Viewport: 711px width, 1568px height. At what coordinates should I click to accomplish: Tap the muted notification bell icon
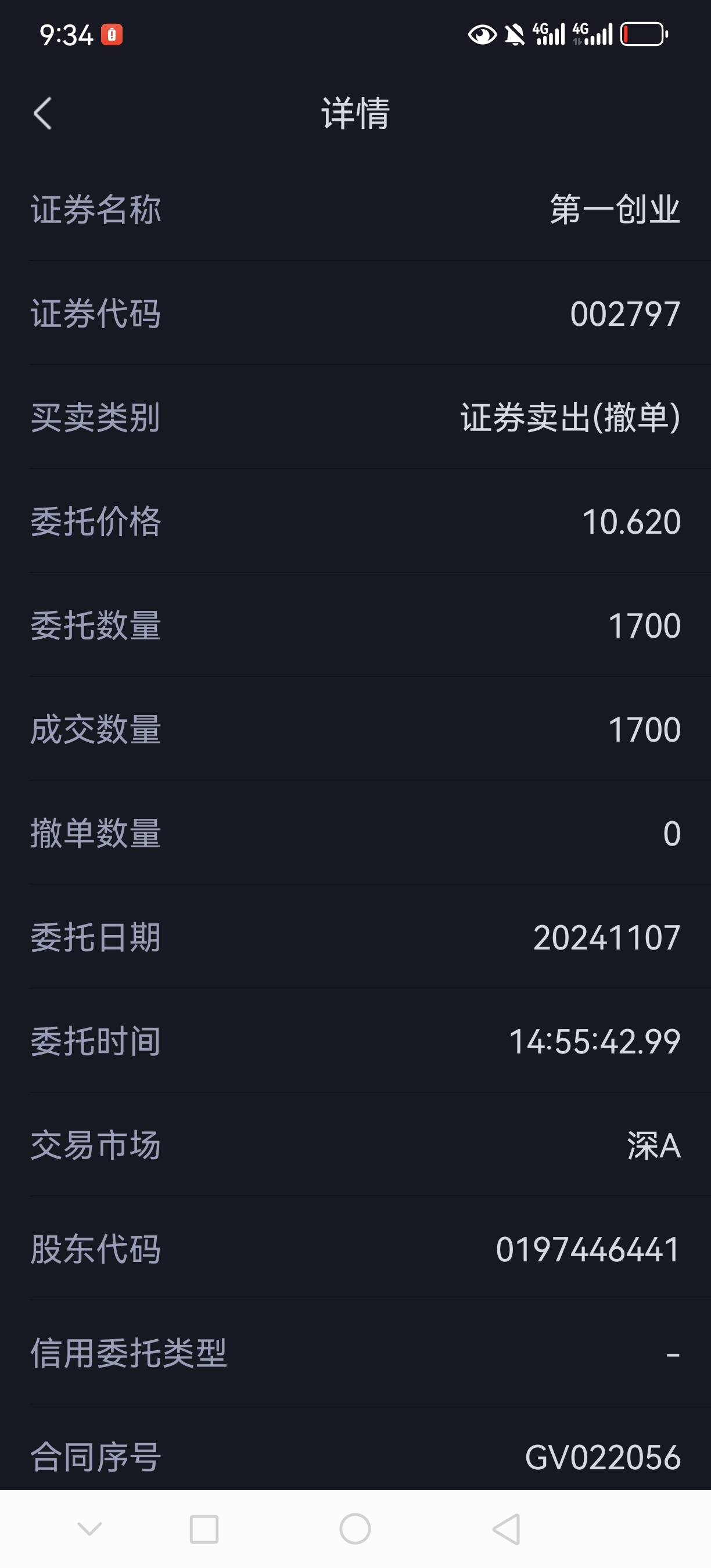point(515,35)
